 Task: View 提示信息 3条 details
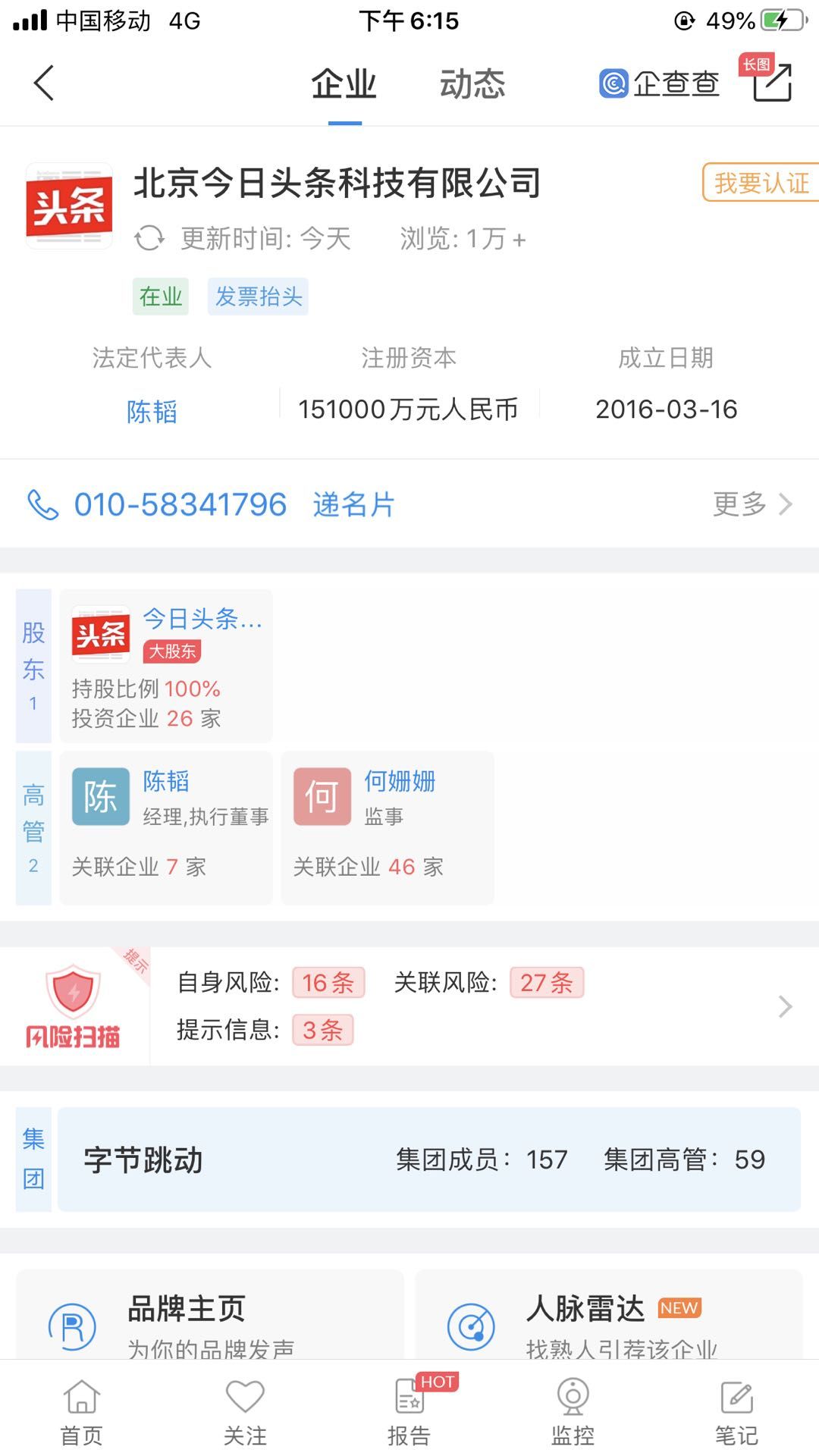point(323,1030)
